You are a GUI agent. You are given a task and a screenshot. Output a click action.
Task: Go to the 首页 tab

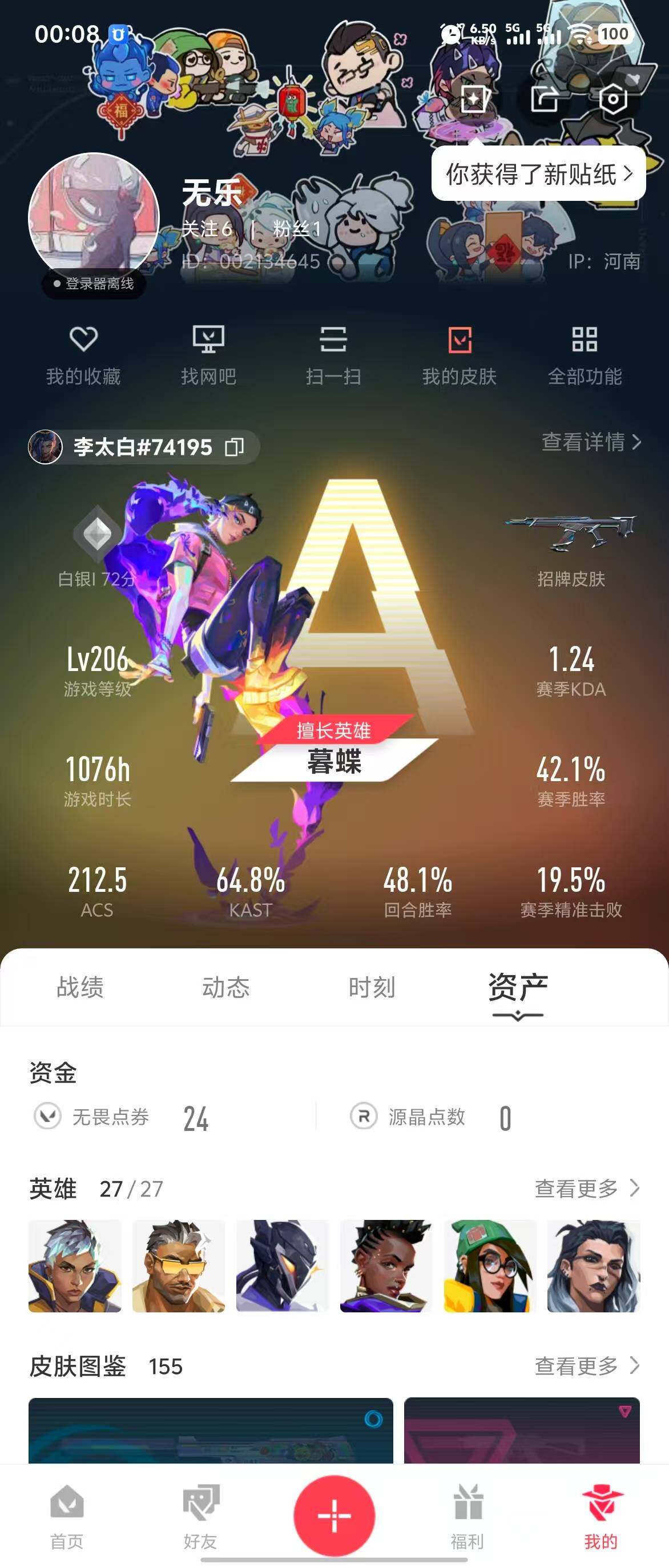click(66, 1516)
